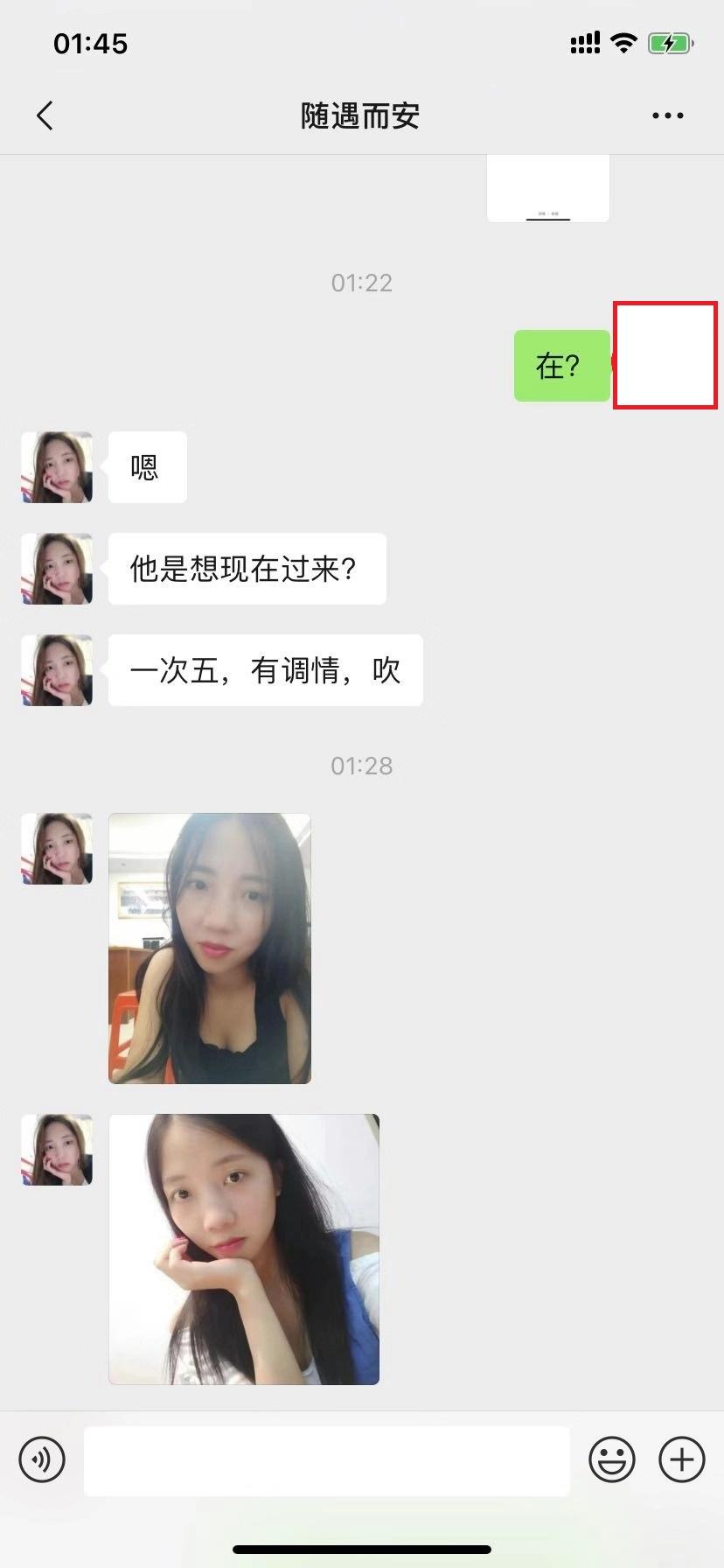The height and width of the screenshot is (1568, 724).
Task: Tap the avatar next to the first photo
Action: click(x=56, y=848)
